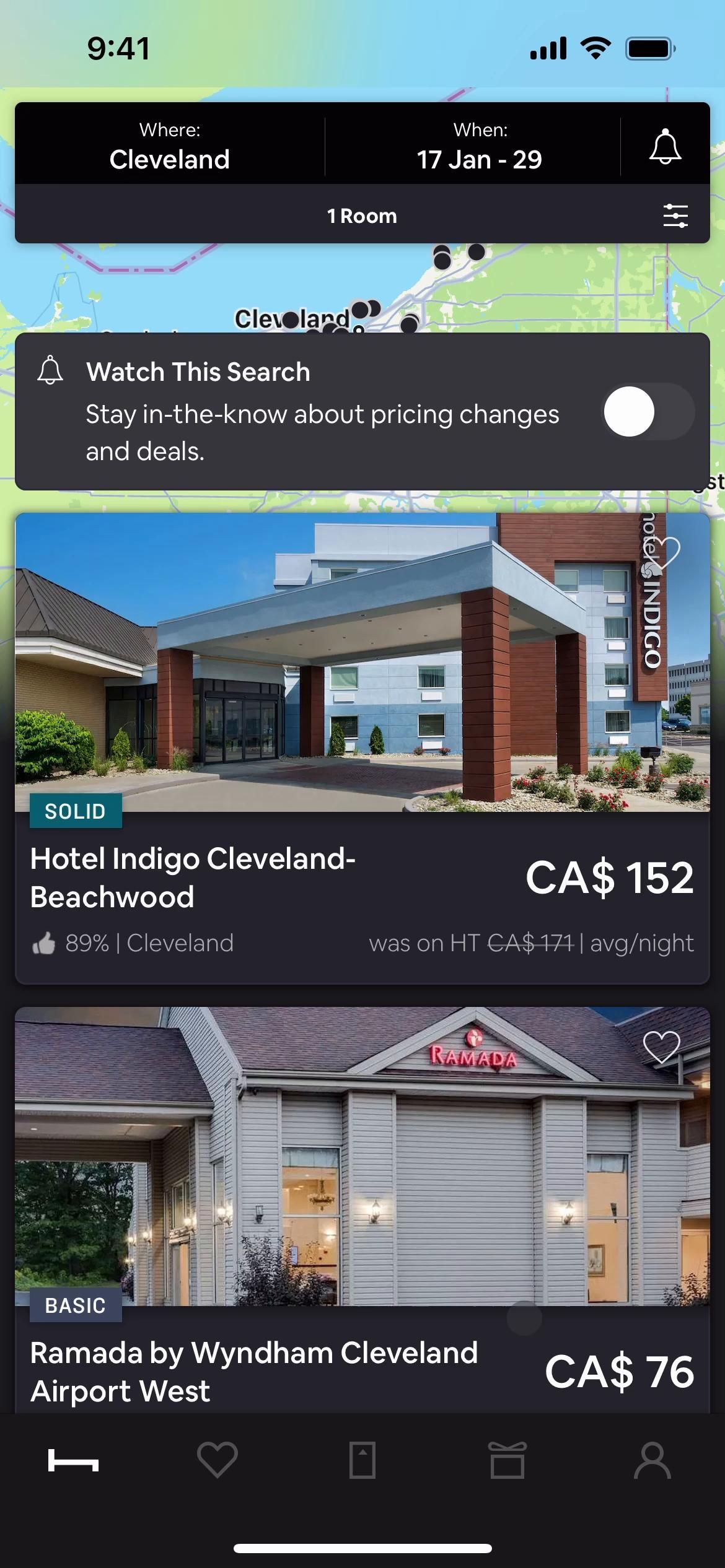Go to the profile tab
725x1568 pixels.
click(652, 1460)
